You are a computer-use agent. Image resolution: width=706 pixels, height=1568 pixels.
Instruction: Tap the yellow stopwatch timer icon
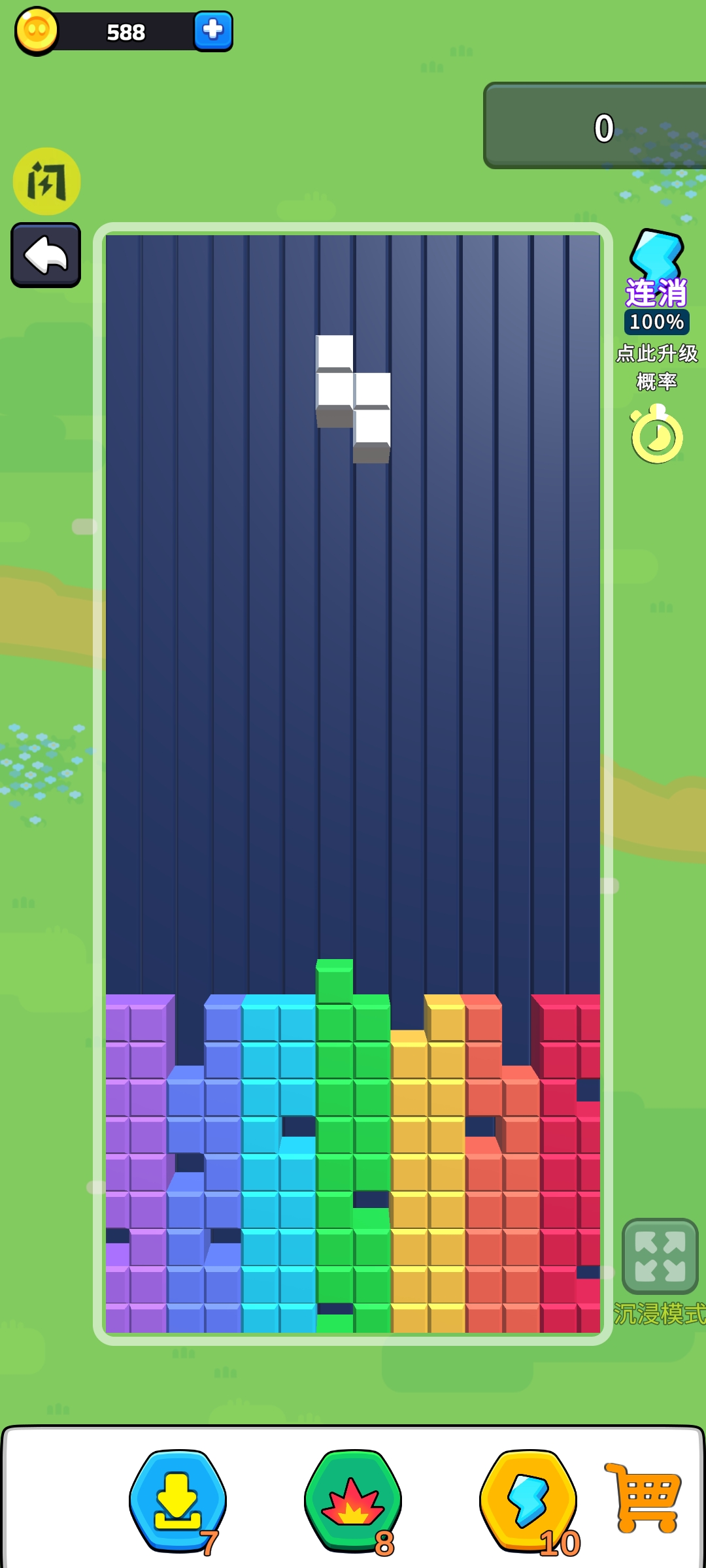pyautogui.click(x=656, y=434)
